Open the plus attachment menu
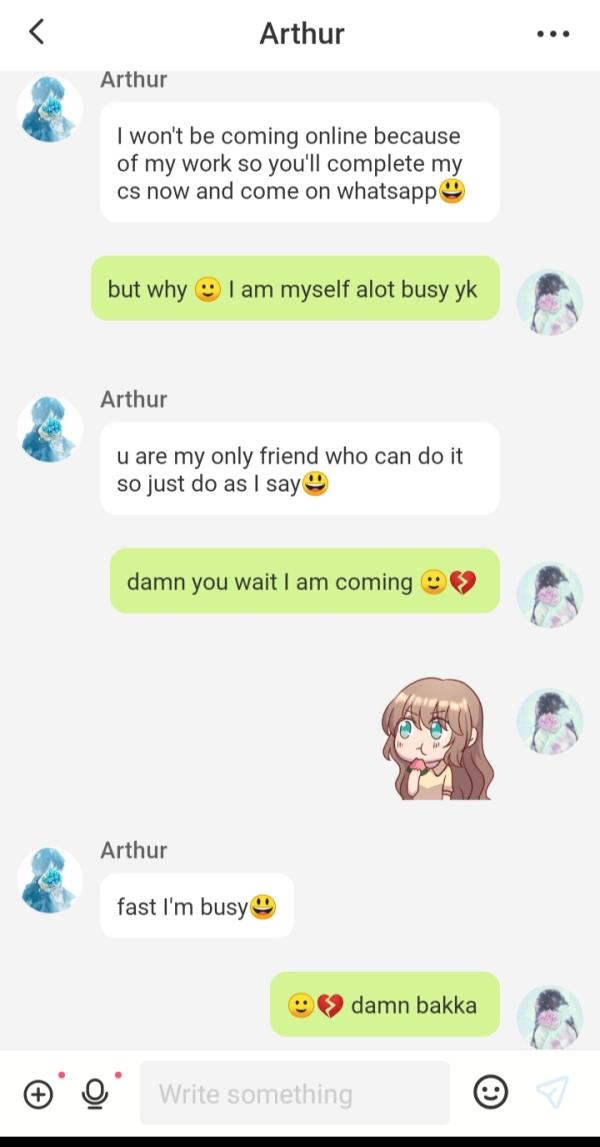600x1147 pixels. 38,1093
